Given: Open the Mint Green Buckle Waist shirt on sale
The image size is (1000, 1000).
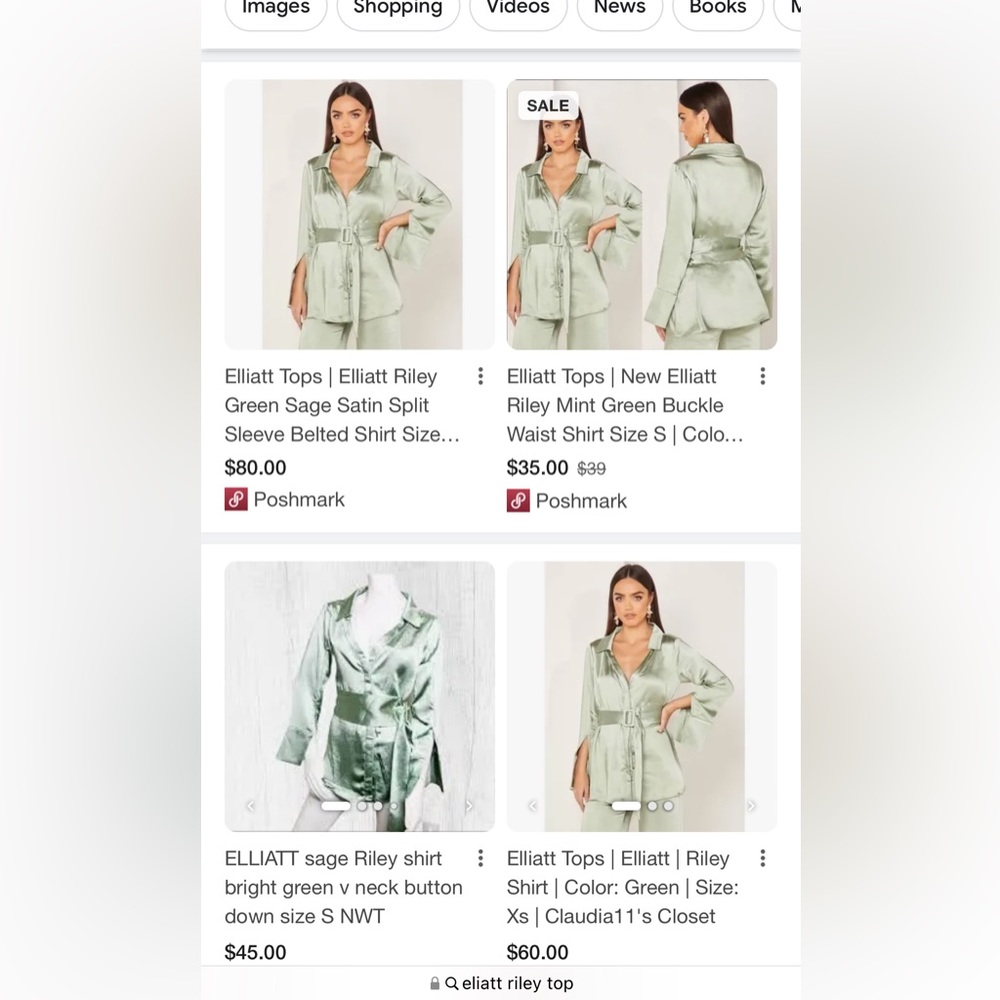Looking at the screenshot, I should 624,405.
